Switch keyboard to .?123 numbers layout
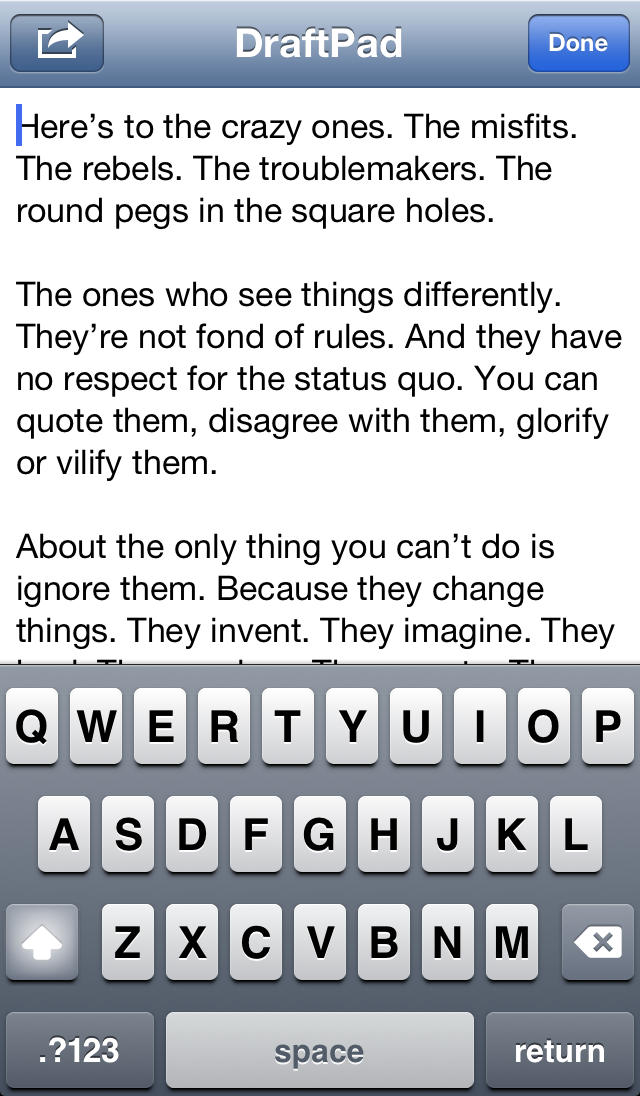This screenshot has height=1096, width=640. click(79, 1051)
